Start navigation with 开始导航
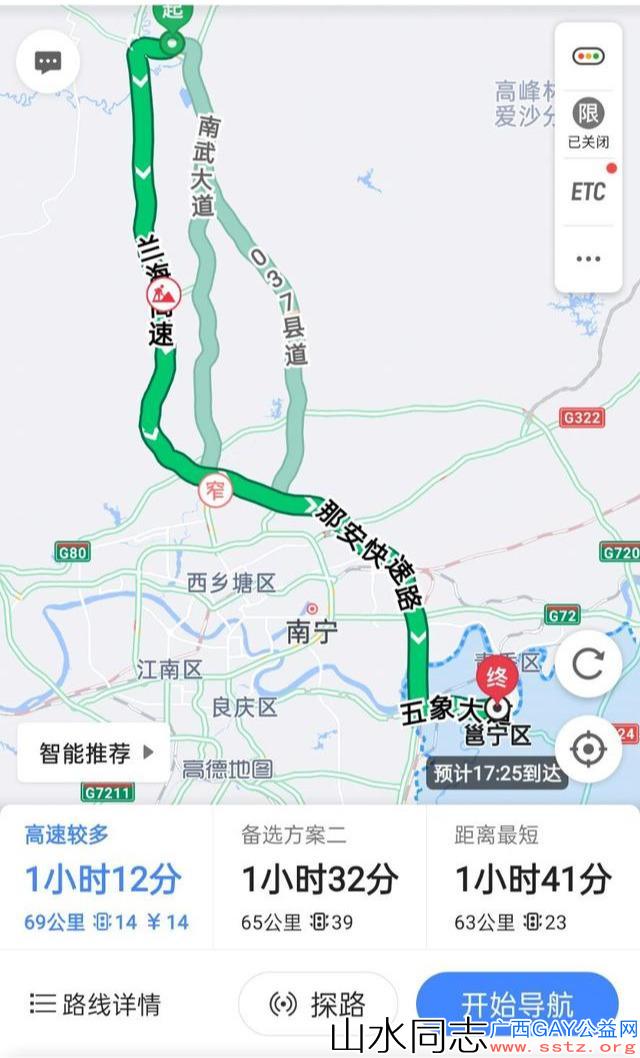640x1058 pixels. [x=517, y=1004]
